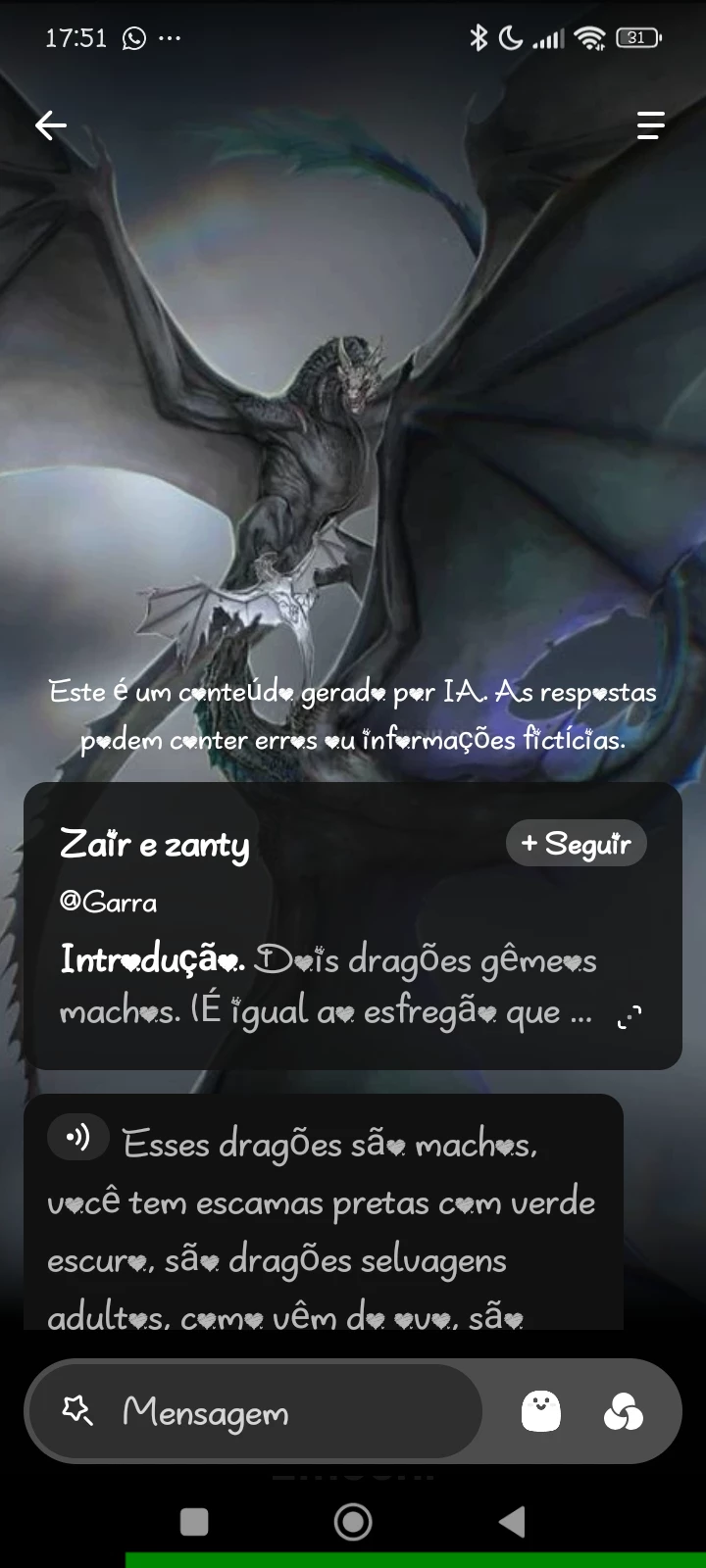Open the three-circles icon beside message bar

623,1412
